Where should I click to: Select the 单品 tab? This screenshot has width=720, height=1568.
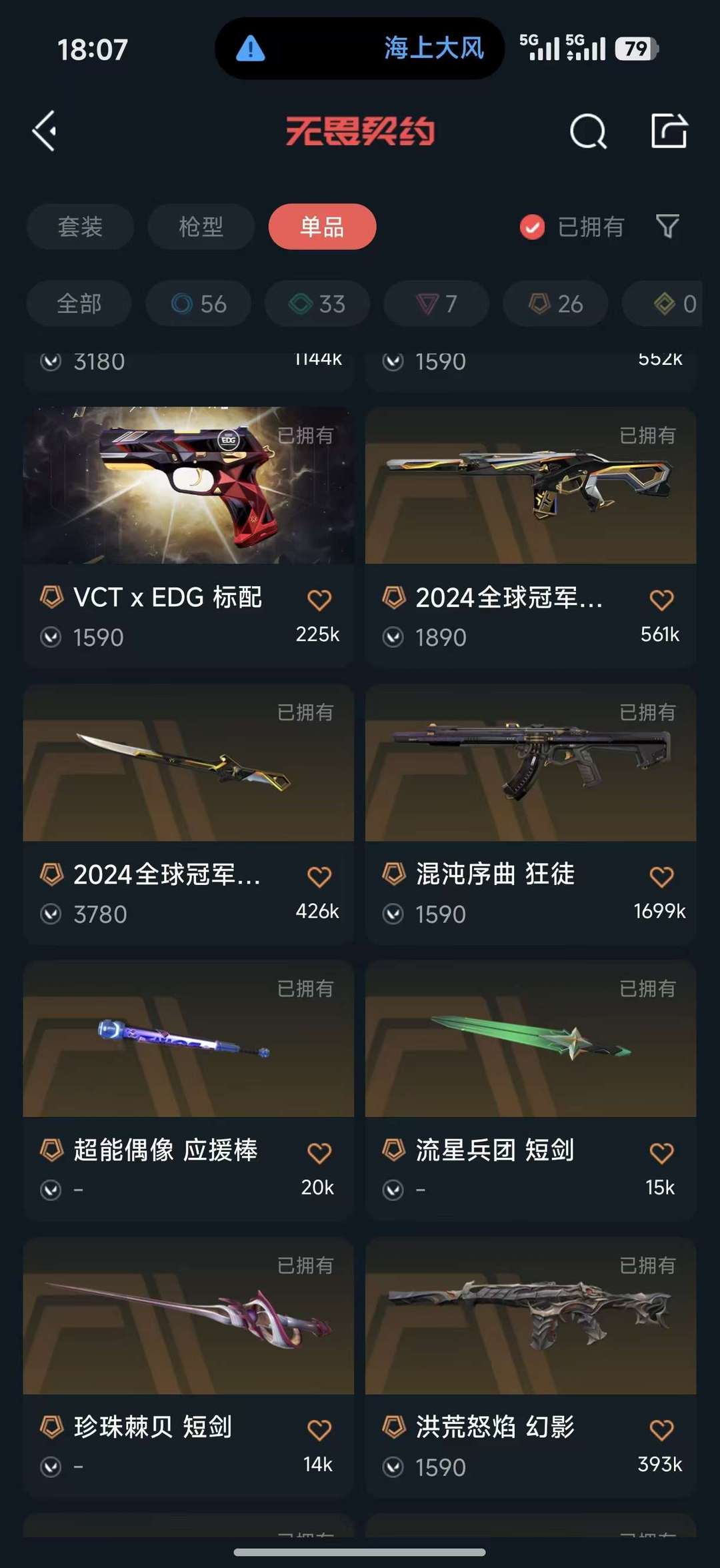(x=322, y=227)
